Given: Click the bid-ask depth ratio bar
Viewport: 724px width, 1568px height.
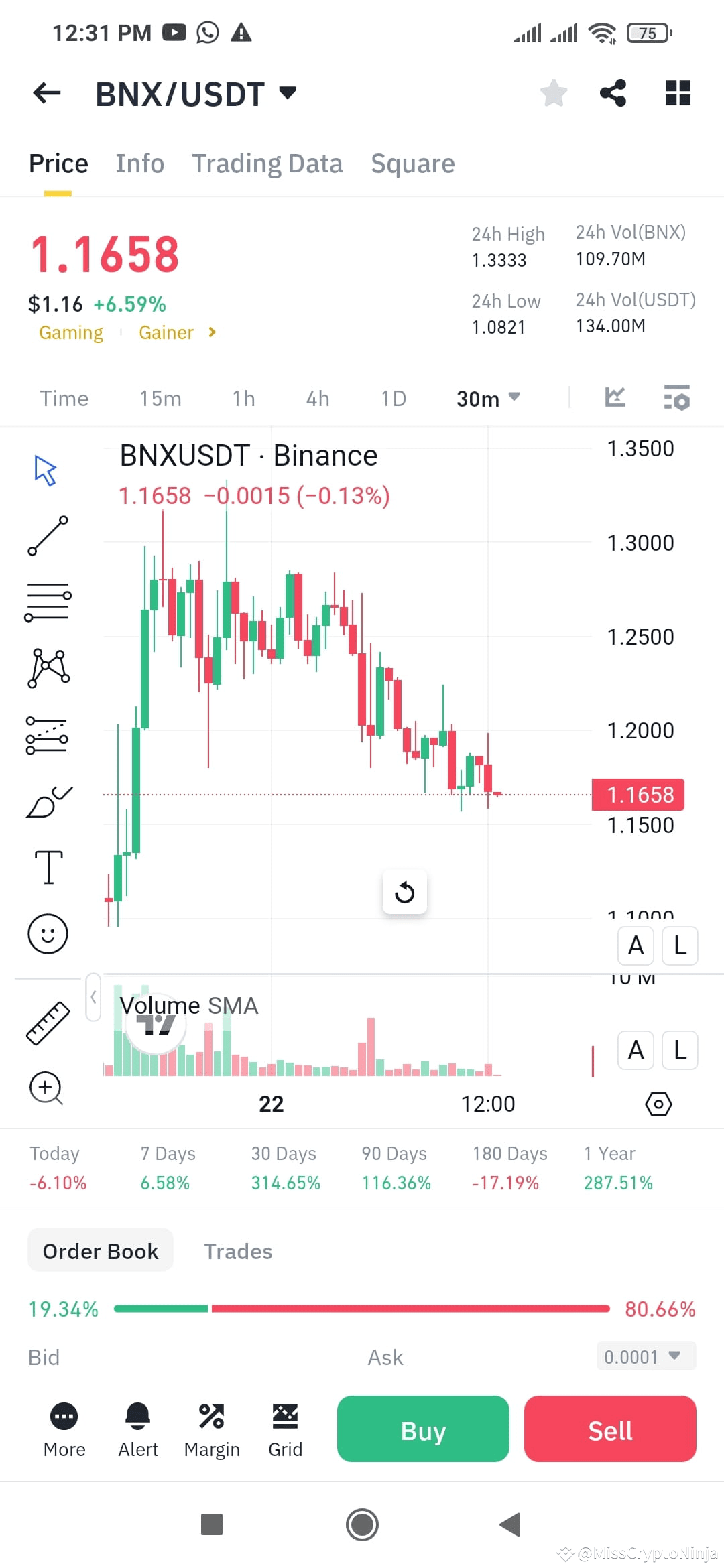Looking at the screenshot, I should (x=362, y=1309).
